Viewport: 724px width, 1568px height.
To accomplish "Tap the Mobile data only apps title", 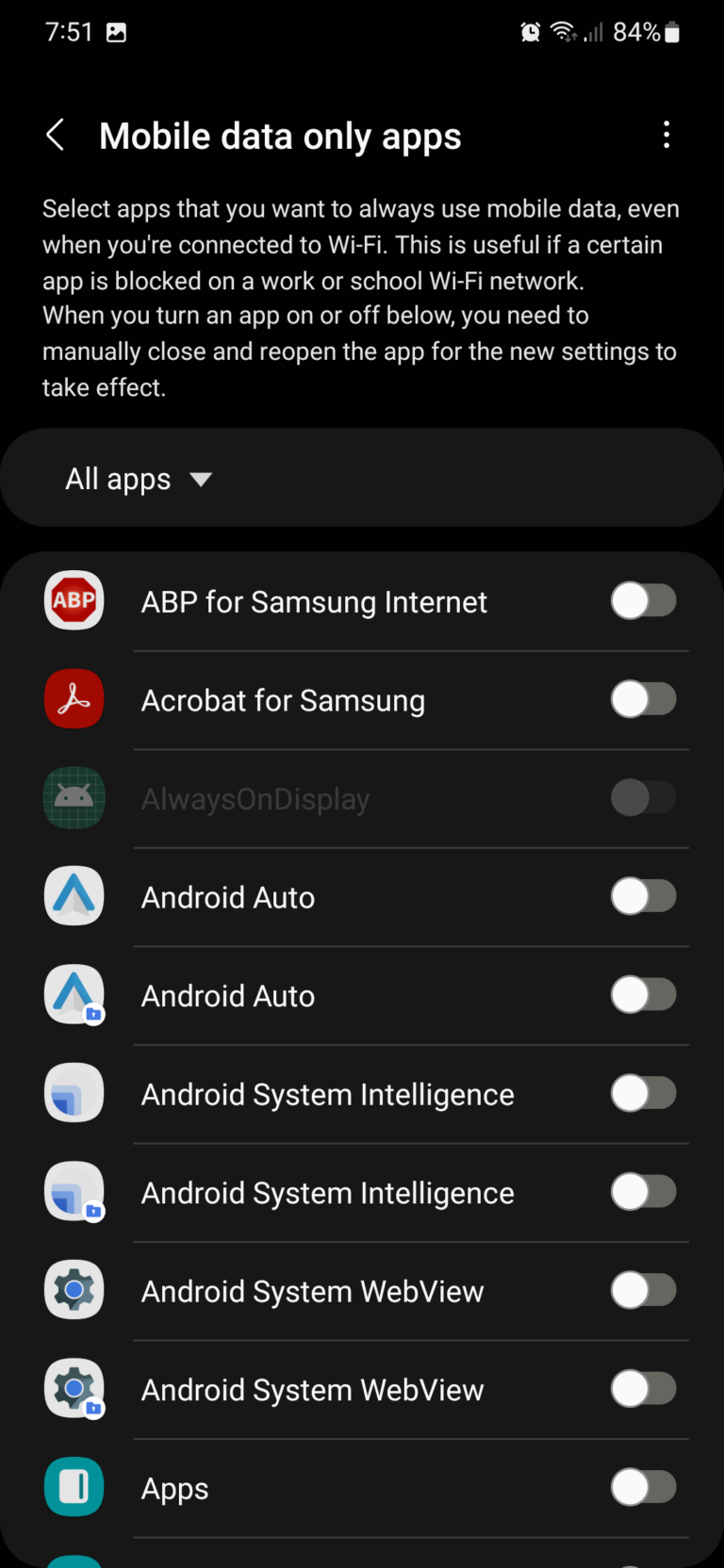I will point(280,135).
